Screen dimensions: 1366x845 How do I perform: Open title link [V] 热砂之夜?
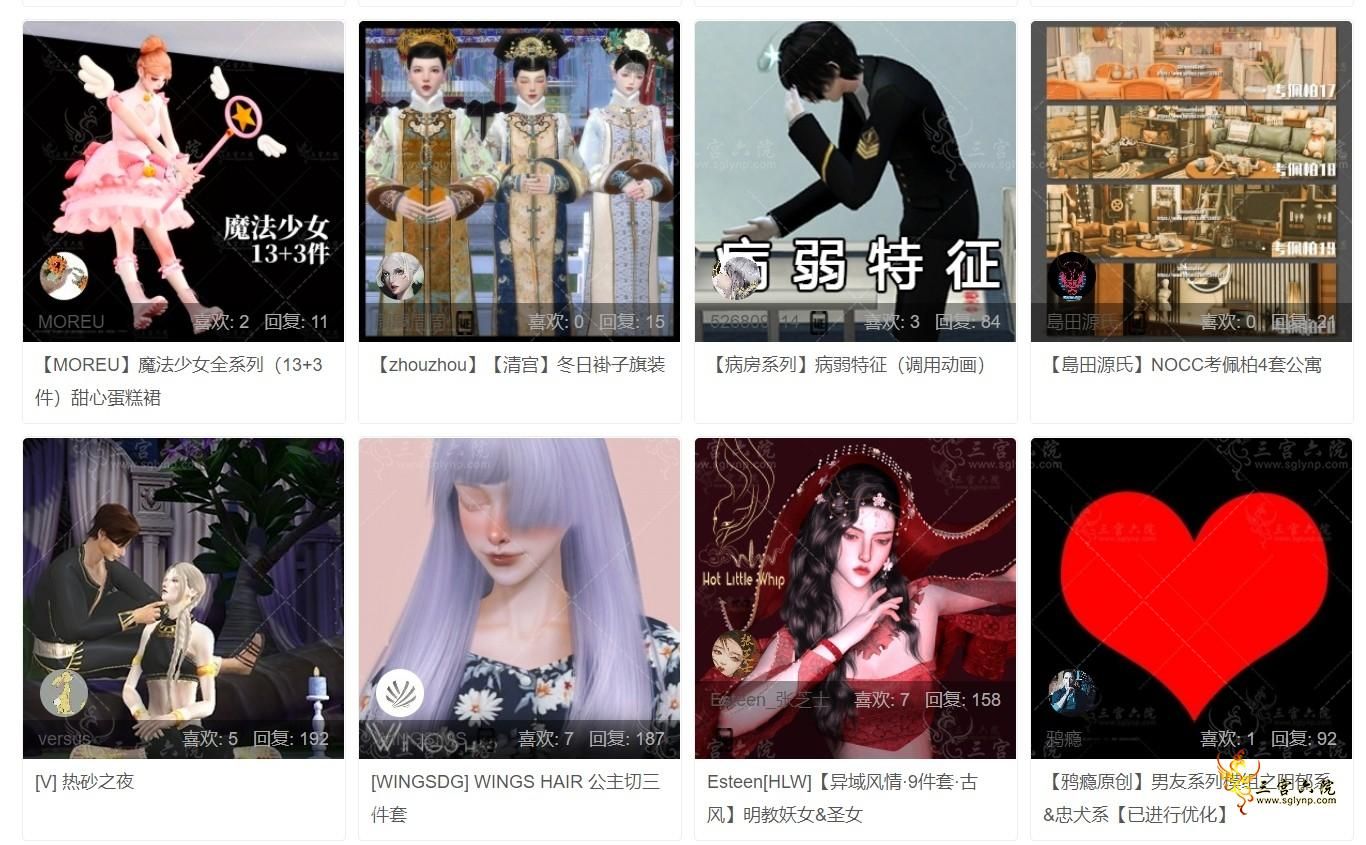coord(84,782)
